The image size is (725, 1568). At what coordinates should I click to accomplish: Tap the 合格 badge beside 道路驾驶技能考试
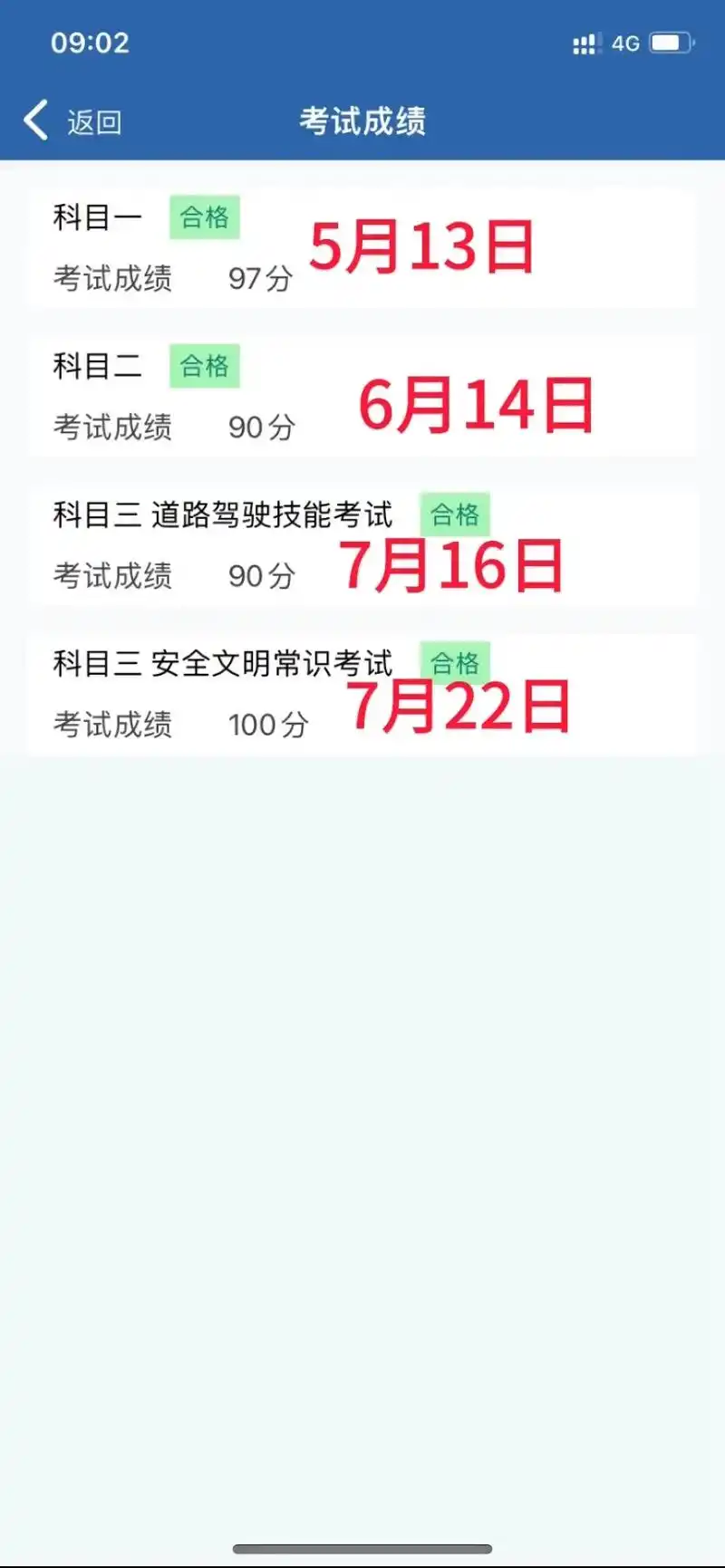(x=455, y=515)
